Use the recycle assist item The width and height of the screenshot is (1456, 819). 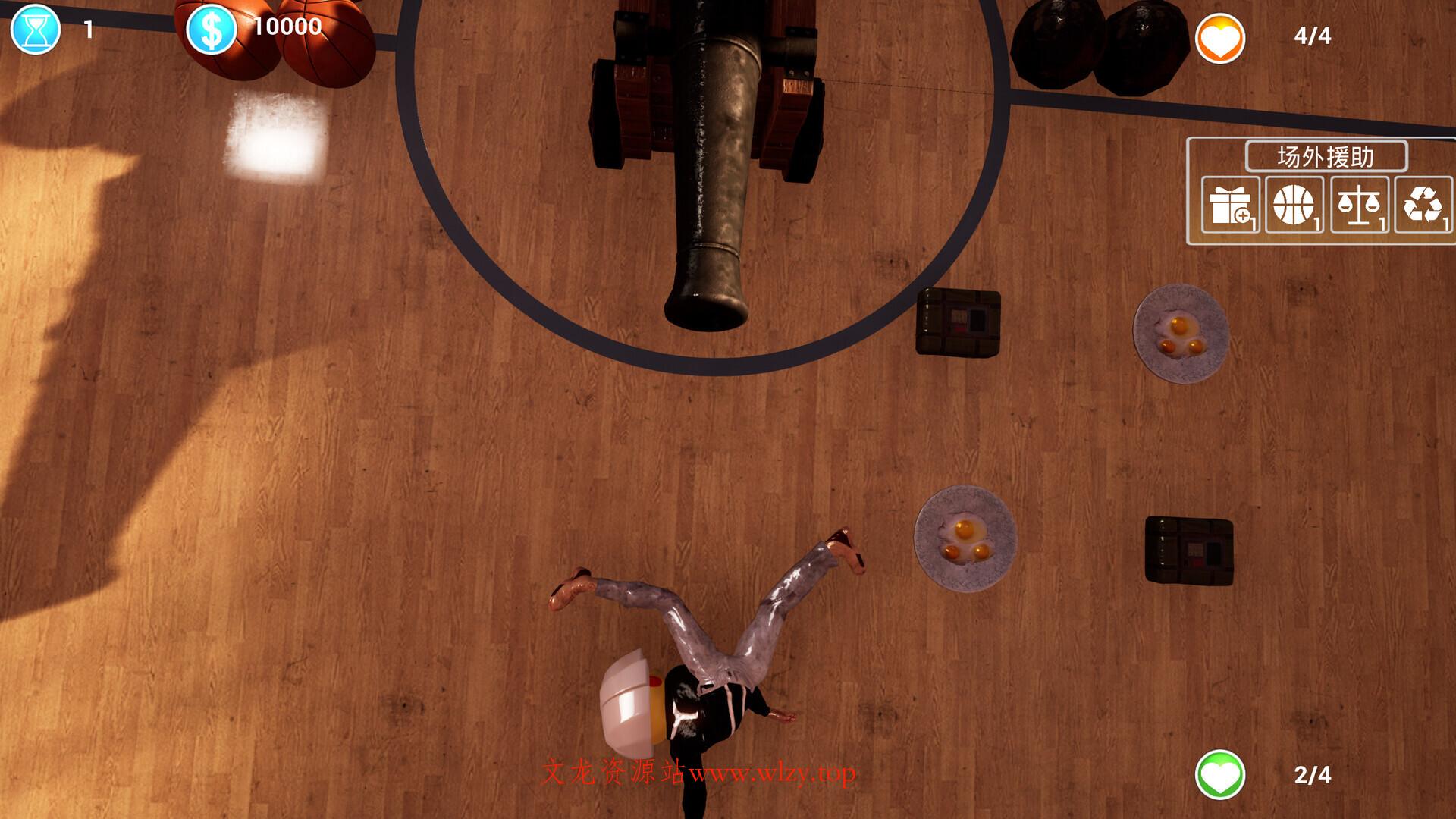tap(1423, 205)
